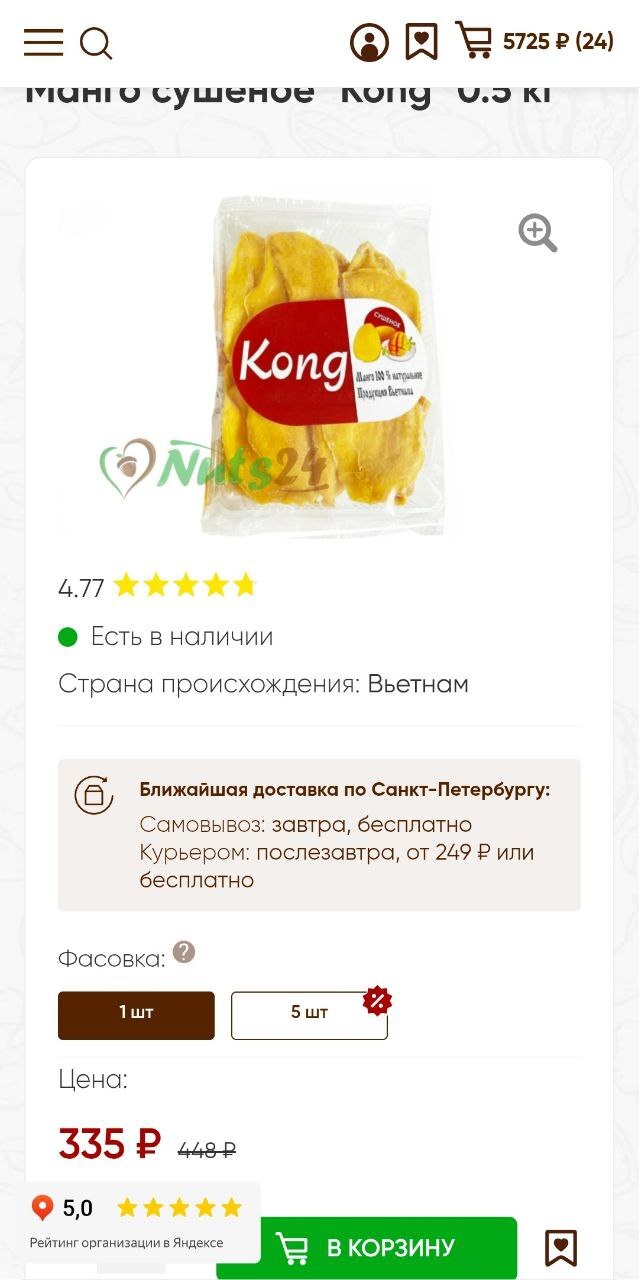The image size is (639, 1280).
Task: Open saved favorites in header
Action: 421,42
